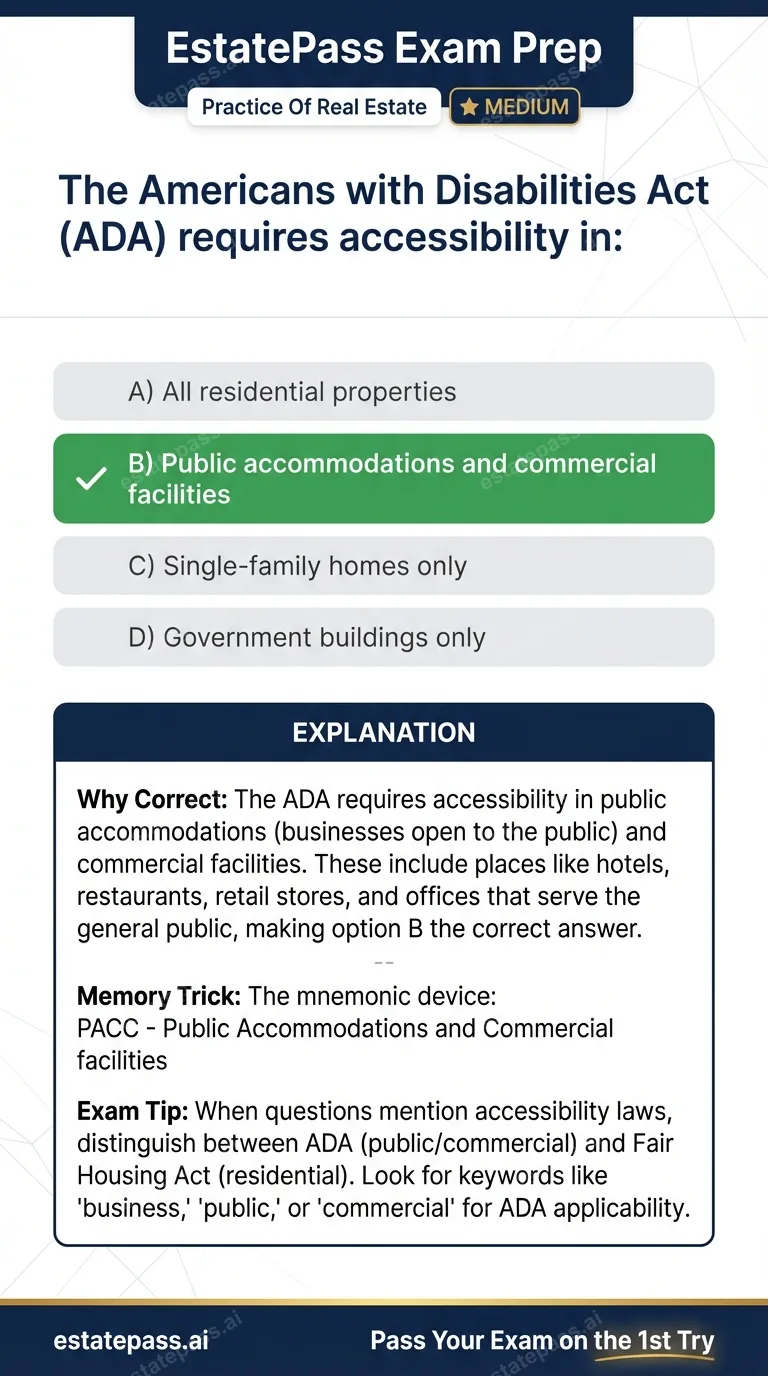Select answer D) Government buildings only
Screen dimensions: 768x1376
(x=384, y=637)
